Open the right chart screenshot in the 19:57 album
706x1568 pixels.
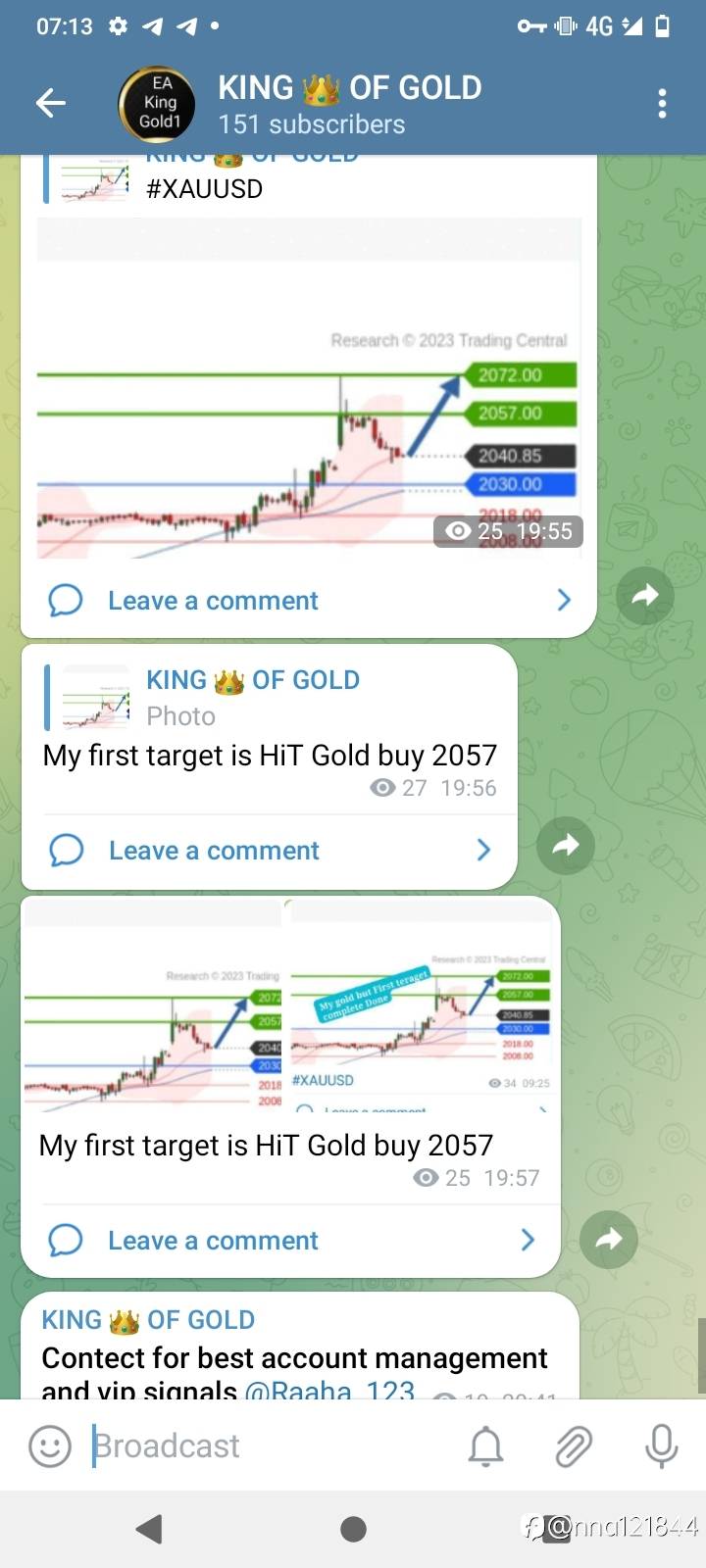click(x=422, y=1009)
